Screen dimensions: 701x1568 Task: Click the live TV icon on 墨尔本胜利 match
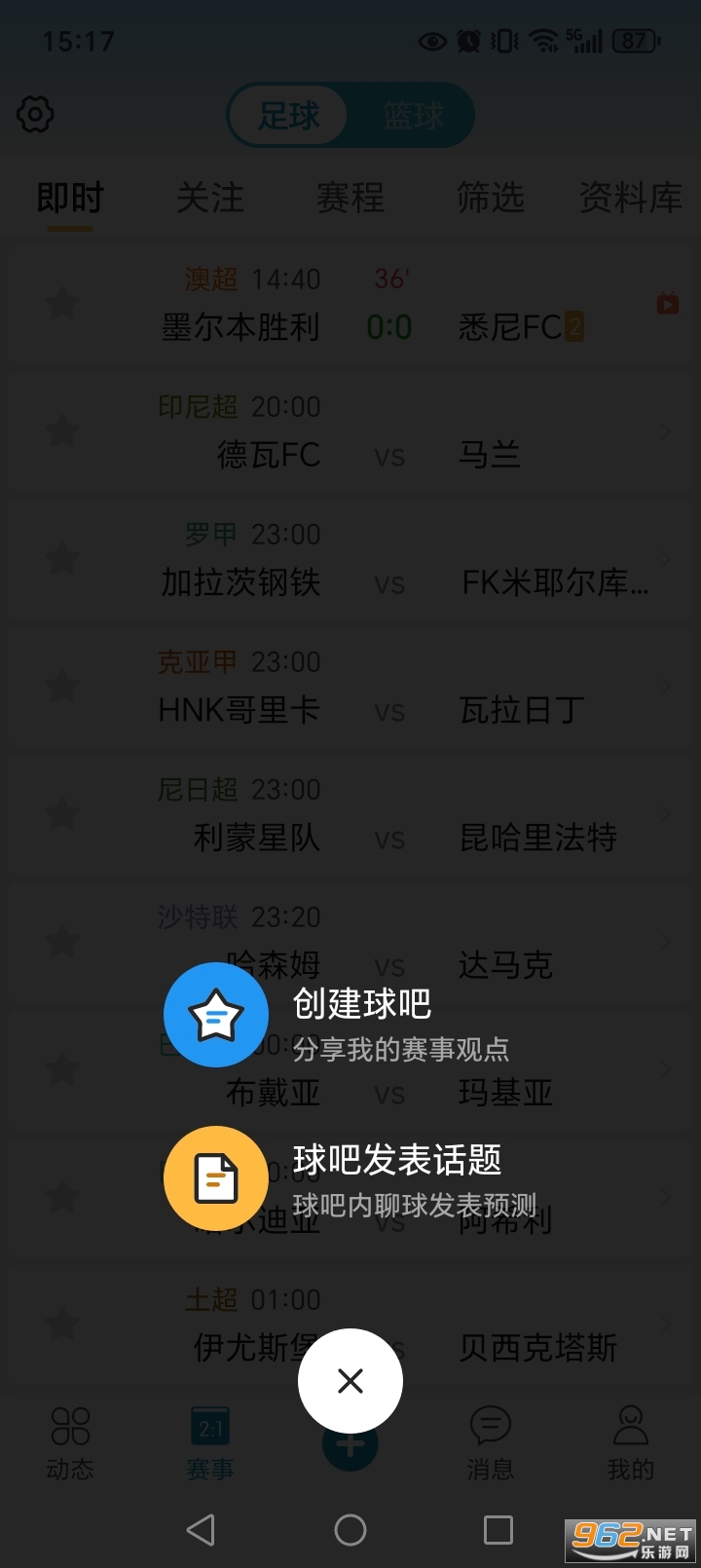[667, 304]
